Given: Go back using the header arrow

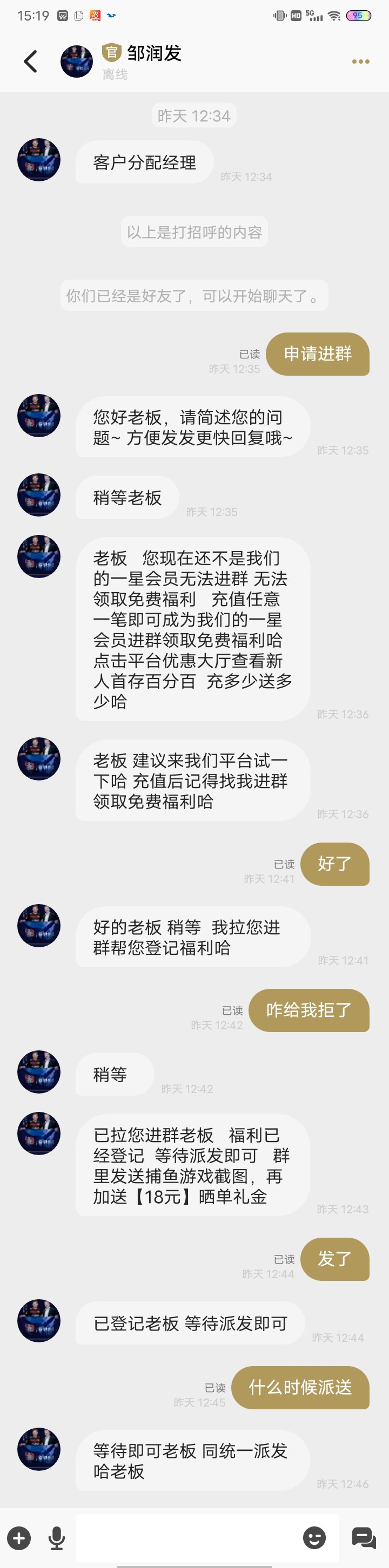Looking at the screenshot, I should (x=30, y=62).
